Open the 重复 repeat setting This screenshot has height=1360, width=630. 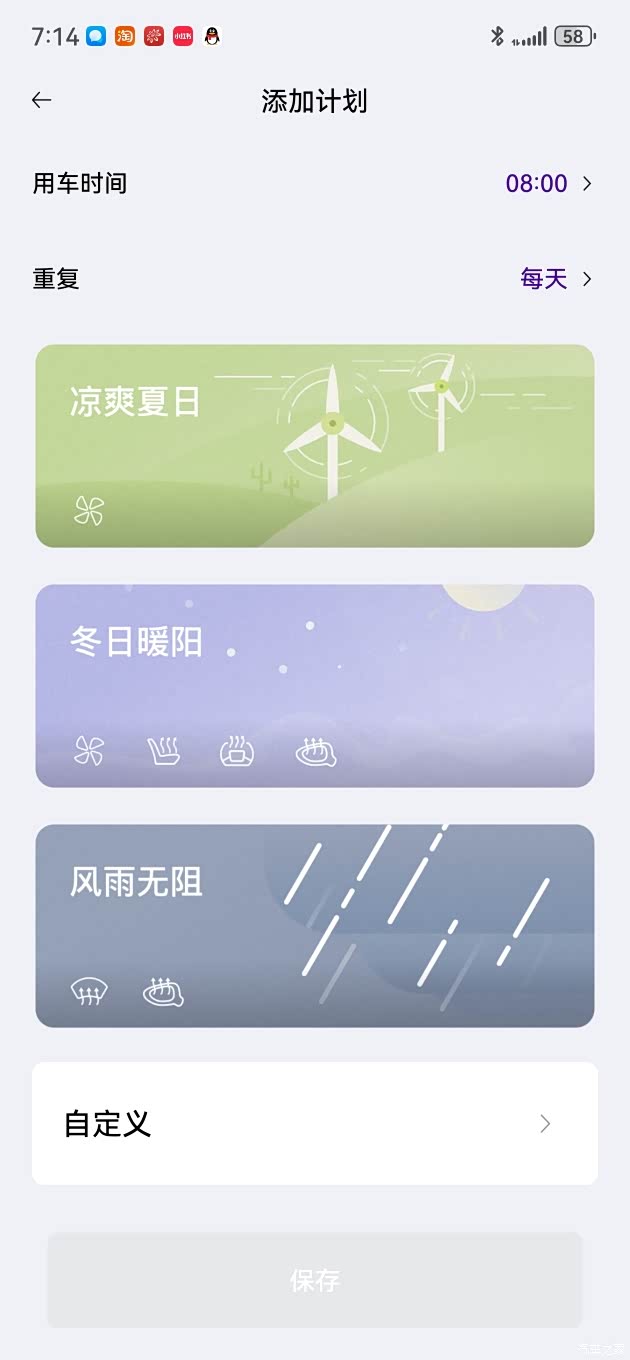315,279
